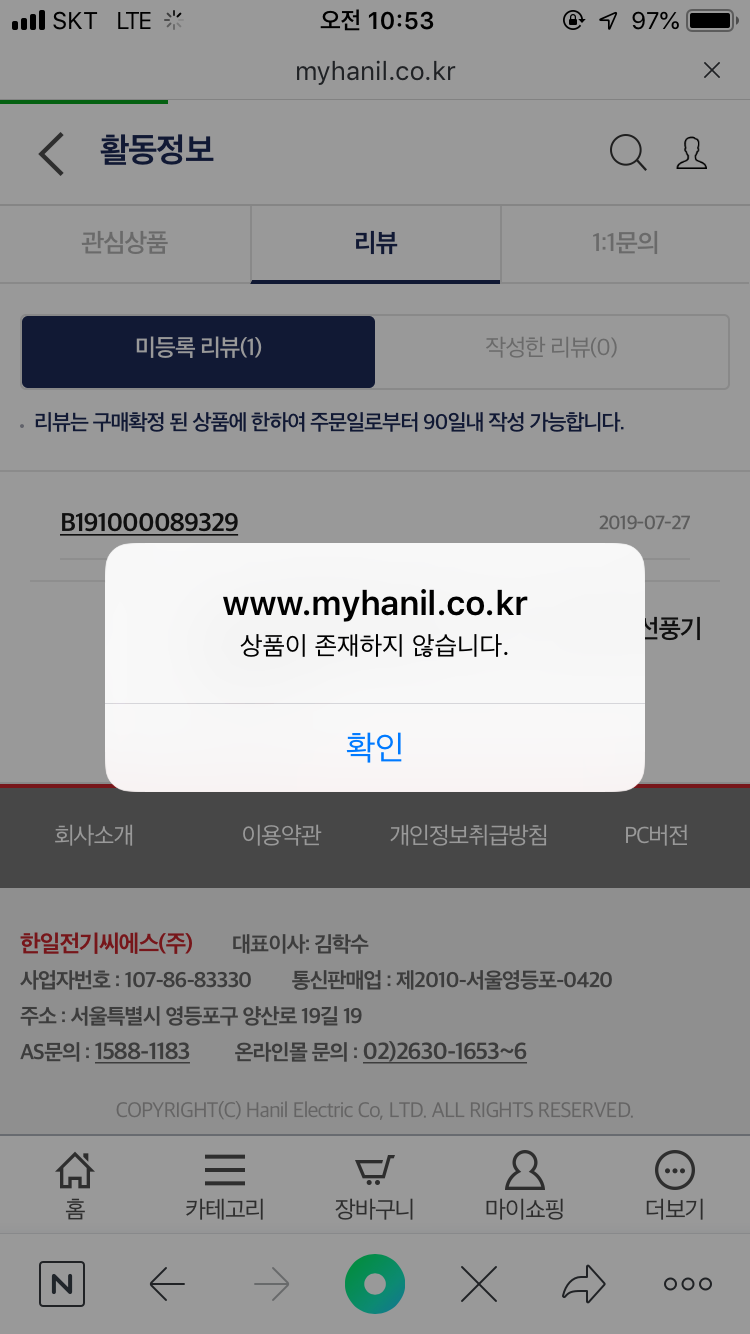
Task: Open the 이용약관 footer link
Action: click(x=281, y=835)
